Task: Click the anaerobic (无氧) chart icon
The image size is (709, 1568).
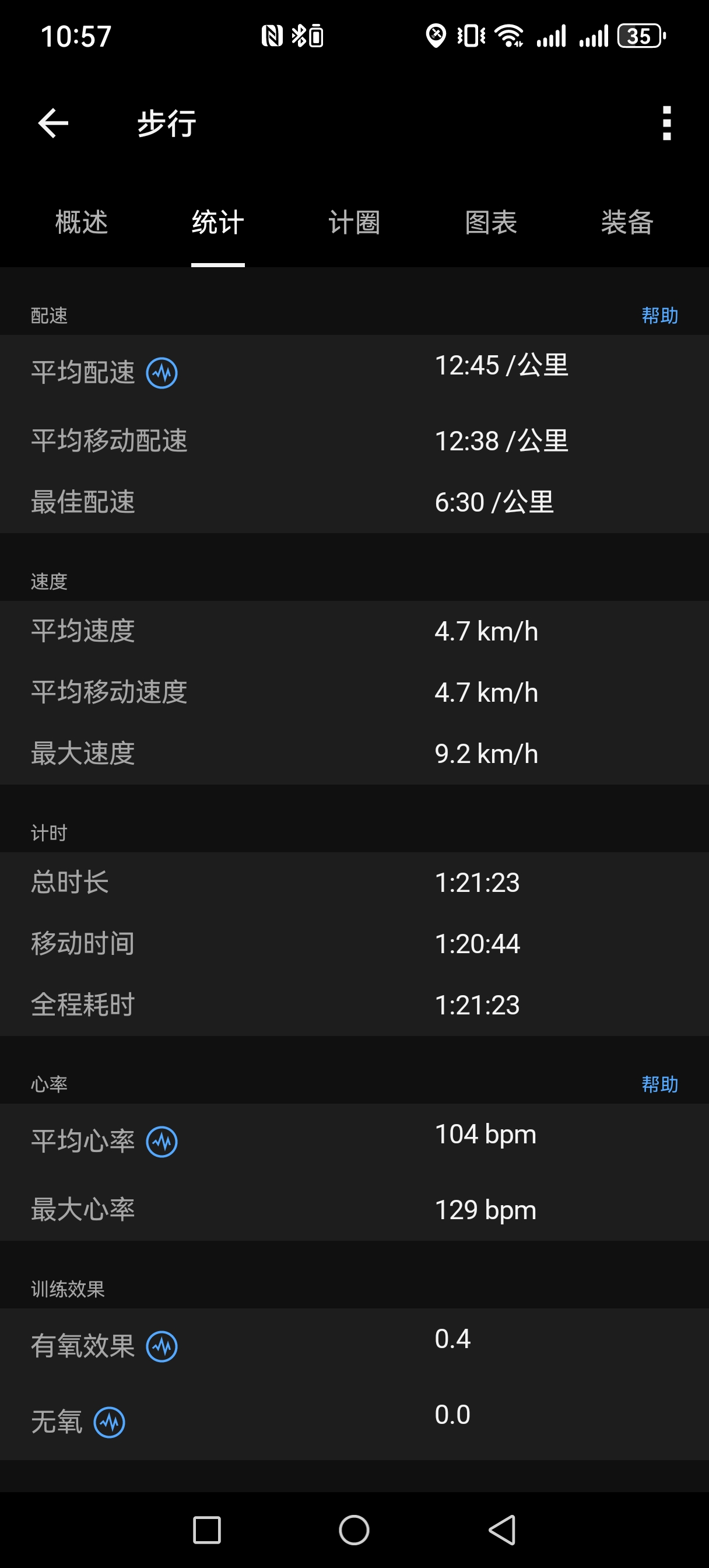Action: [110, 1423]
